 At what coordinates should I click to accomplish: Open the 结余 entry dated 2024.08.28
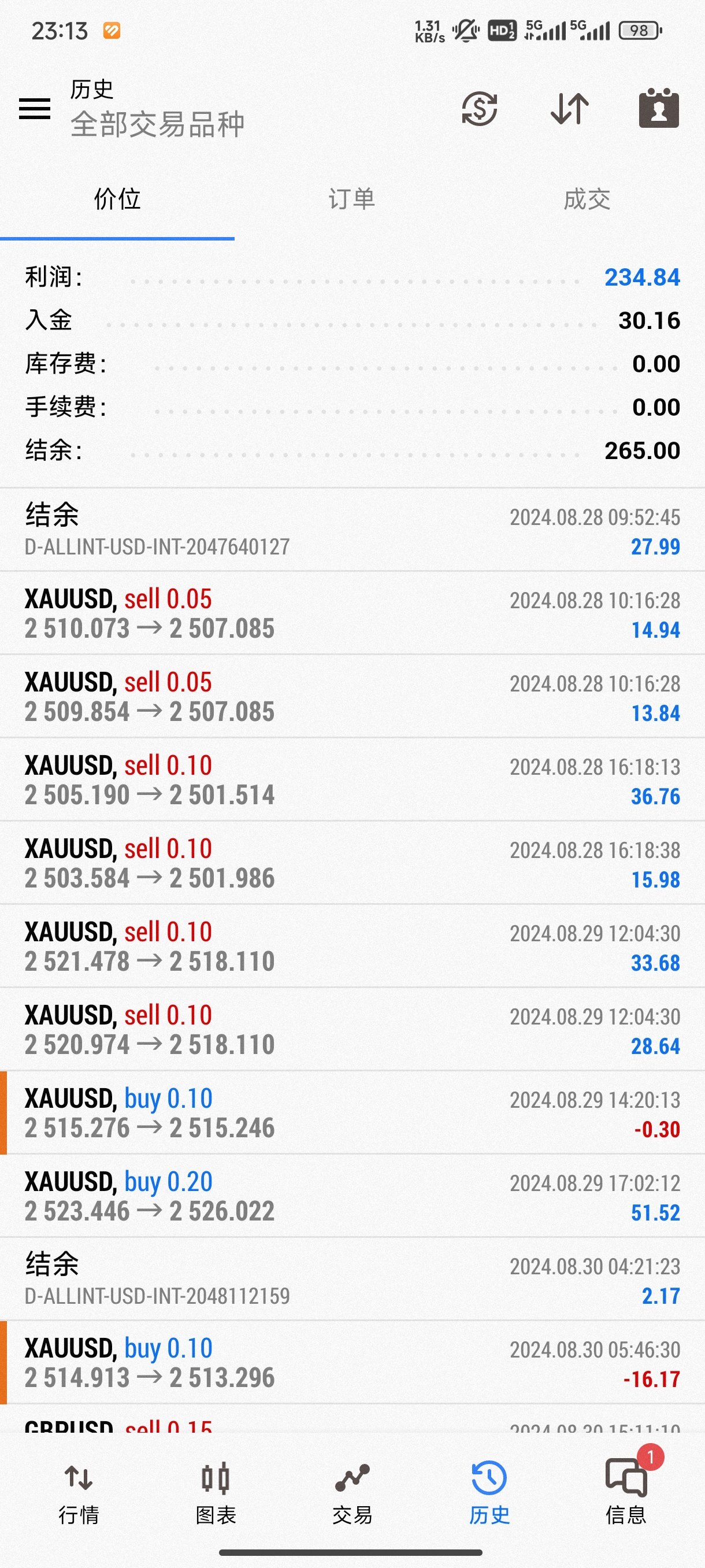pyautogui.click(x=352, y=530)
